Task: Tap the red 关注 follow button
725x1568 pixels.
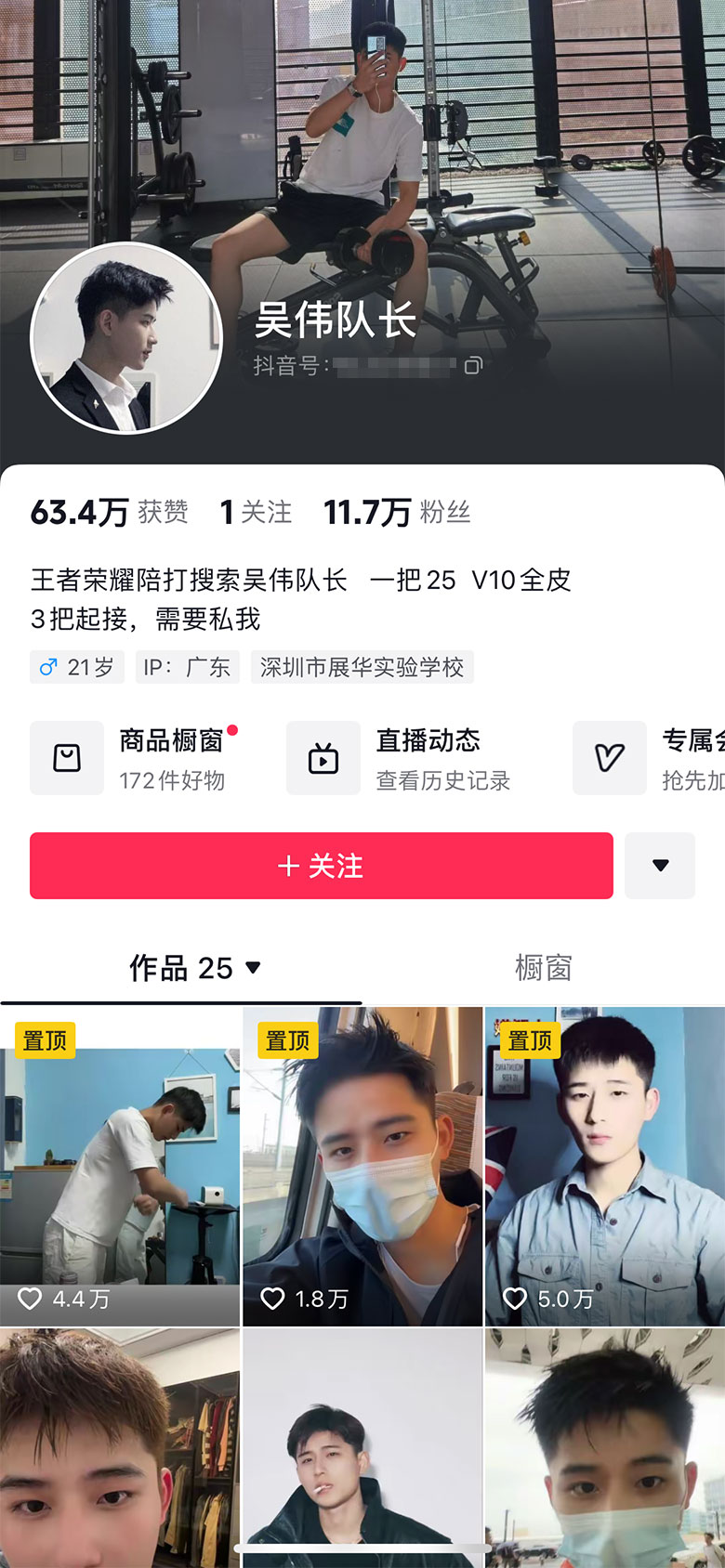Action: pyautogui.click(x=321, y=866)
